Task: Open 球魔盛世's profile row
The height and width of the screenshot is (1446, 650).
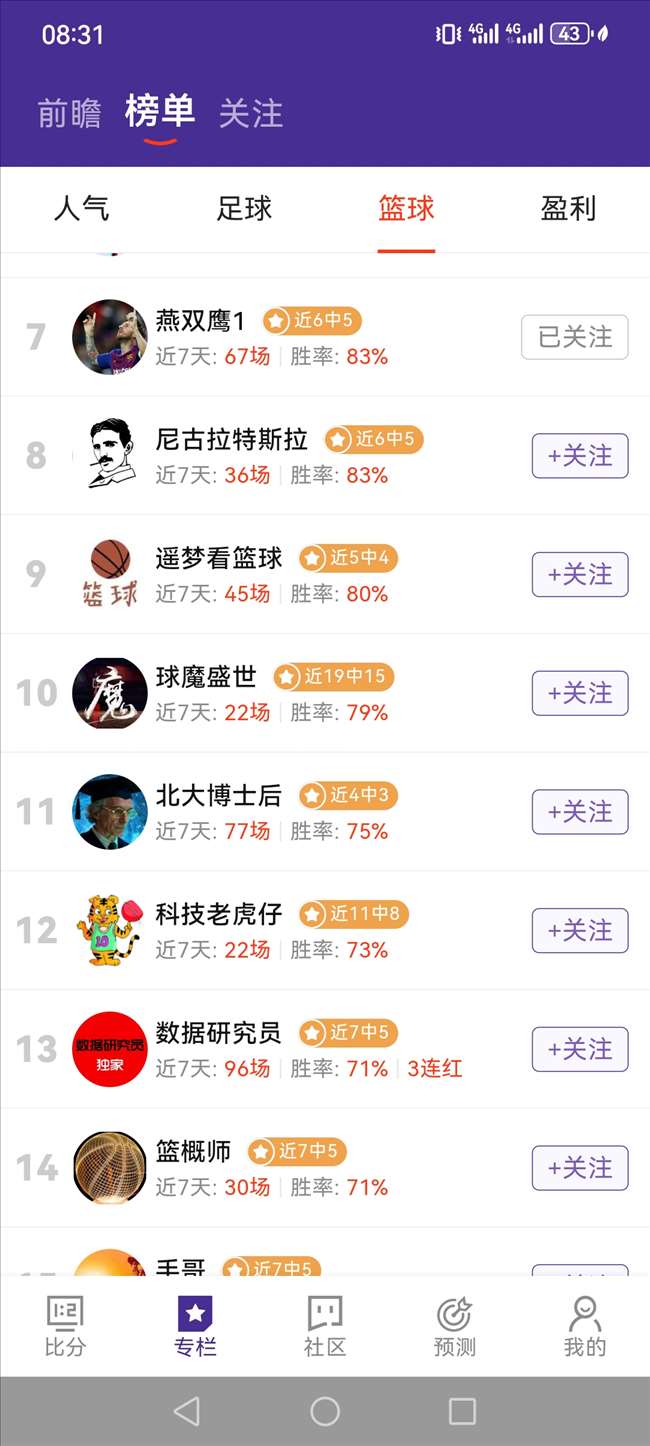Action: [325, 693]
